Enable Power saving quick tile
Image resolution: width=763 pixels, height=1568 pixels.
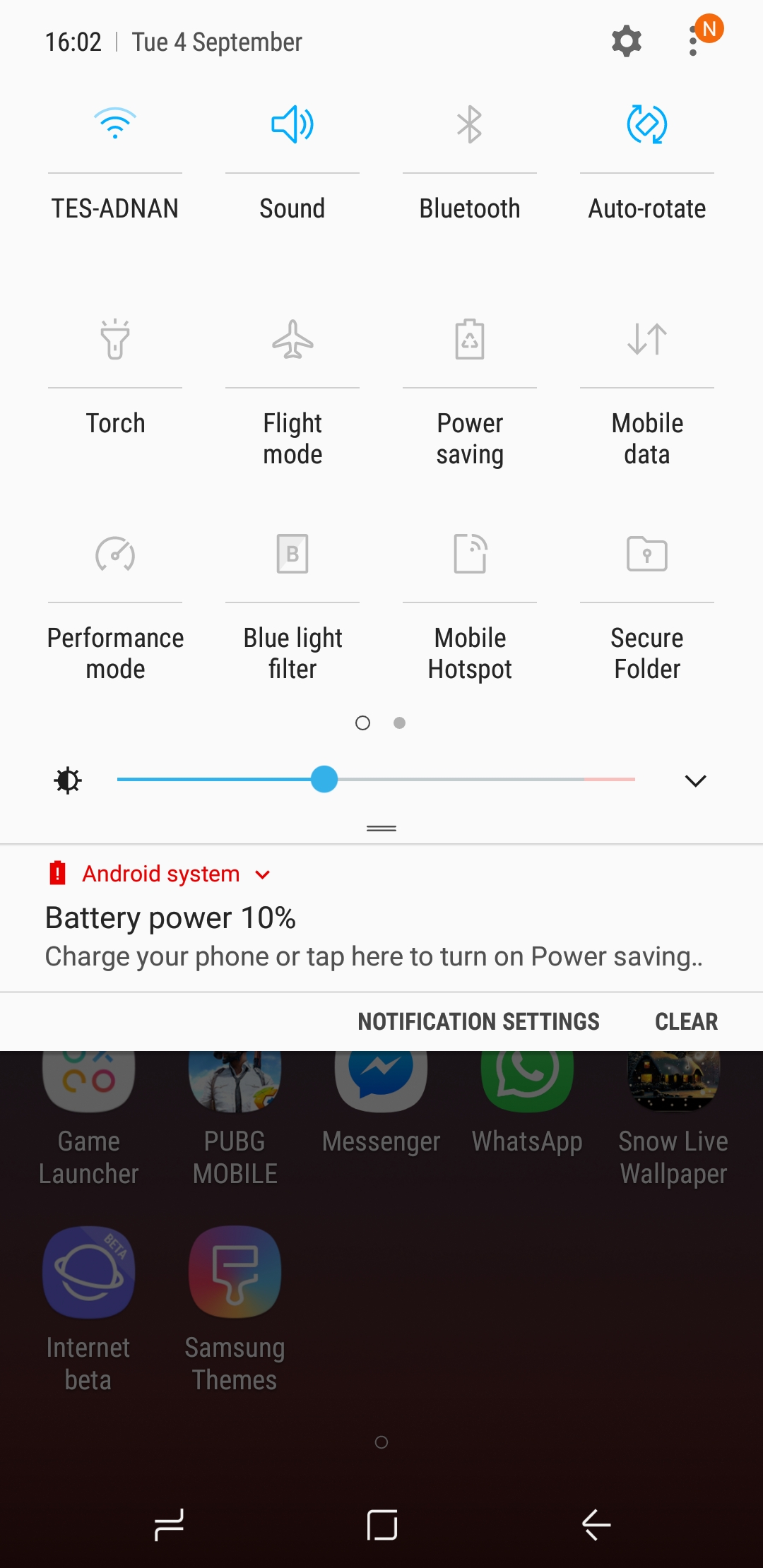470,340
